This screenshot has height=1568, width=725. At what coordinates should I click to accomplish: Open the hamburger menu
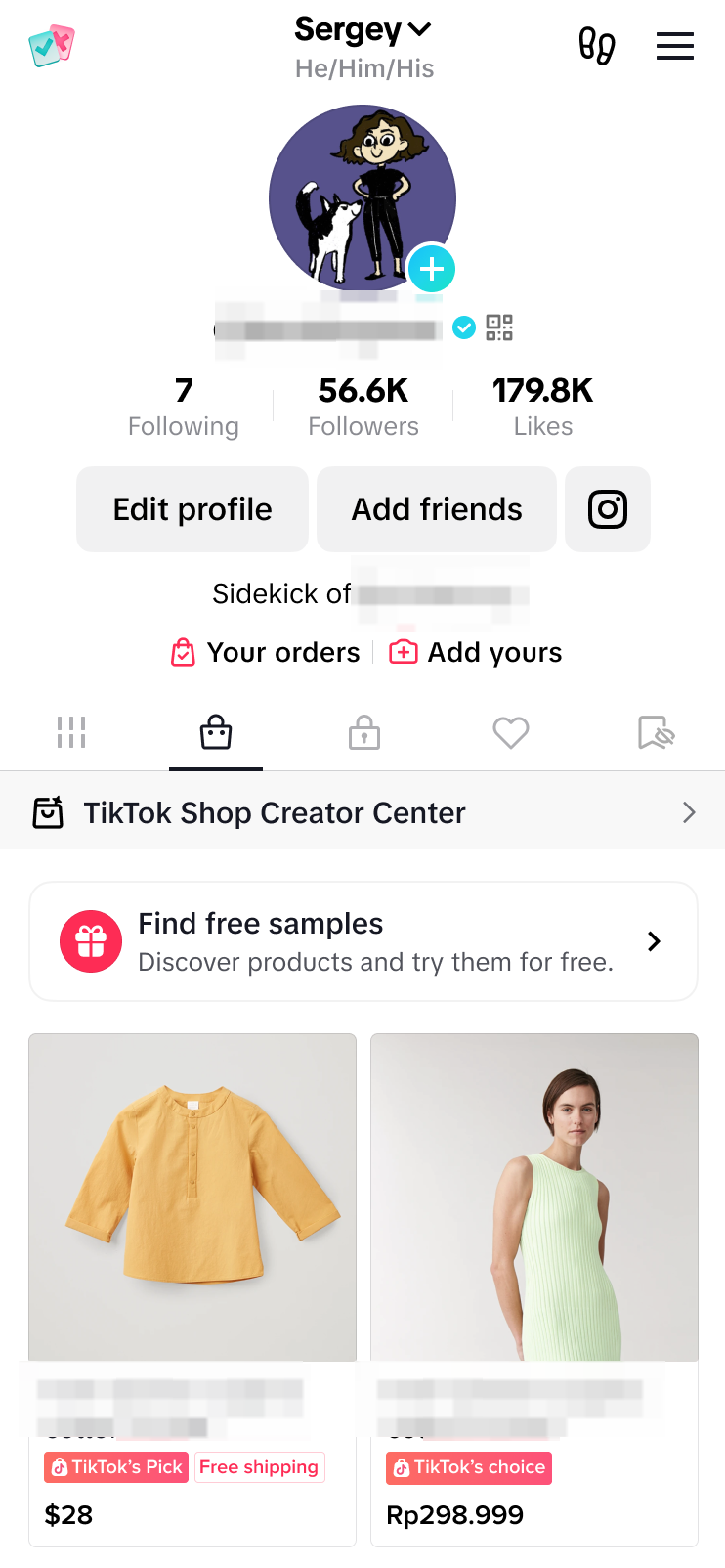click(x=674, y=46)
